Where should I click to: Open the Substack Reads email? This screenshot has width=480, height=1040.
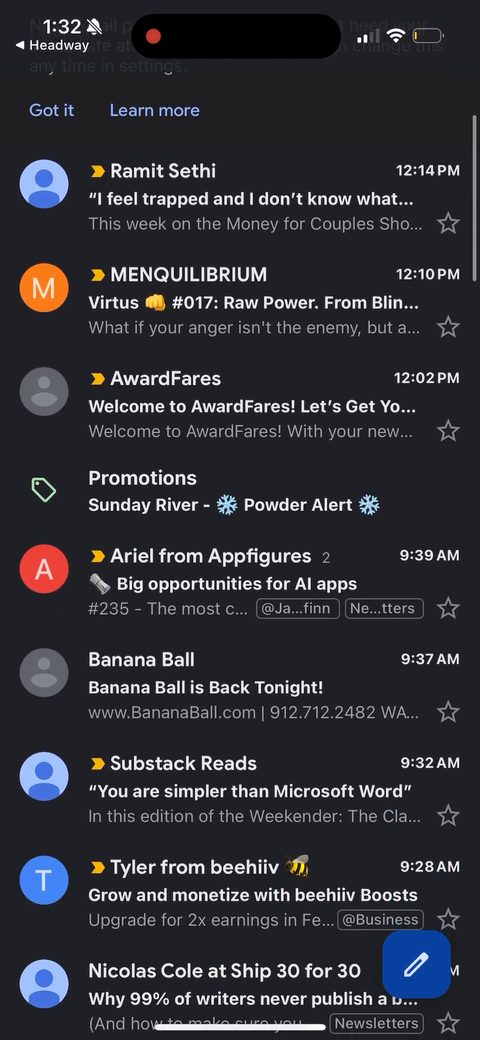(x=240, y=789)
